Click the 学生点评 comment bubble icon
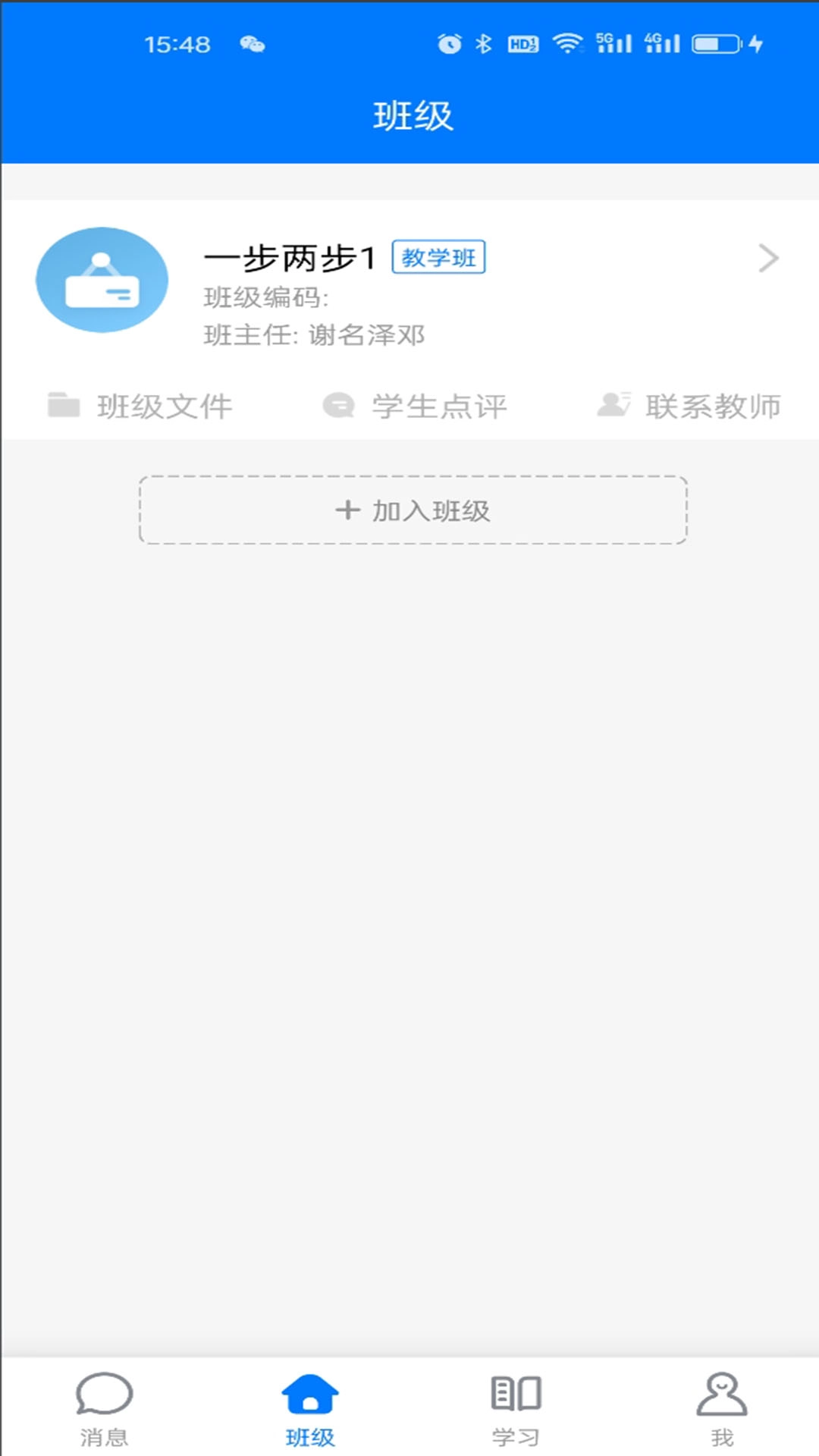 [x=339, y=404]
